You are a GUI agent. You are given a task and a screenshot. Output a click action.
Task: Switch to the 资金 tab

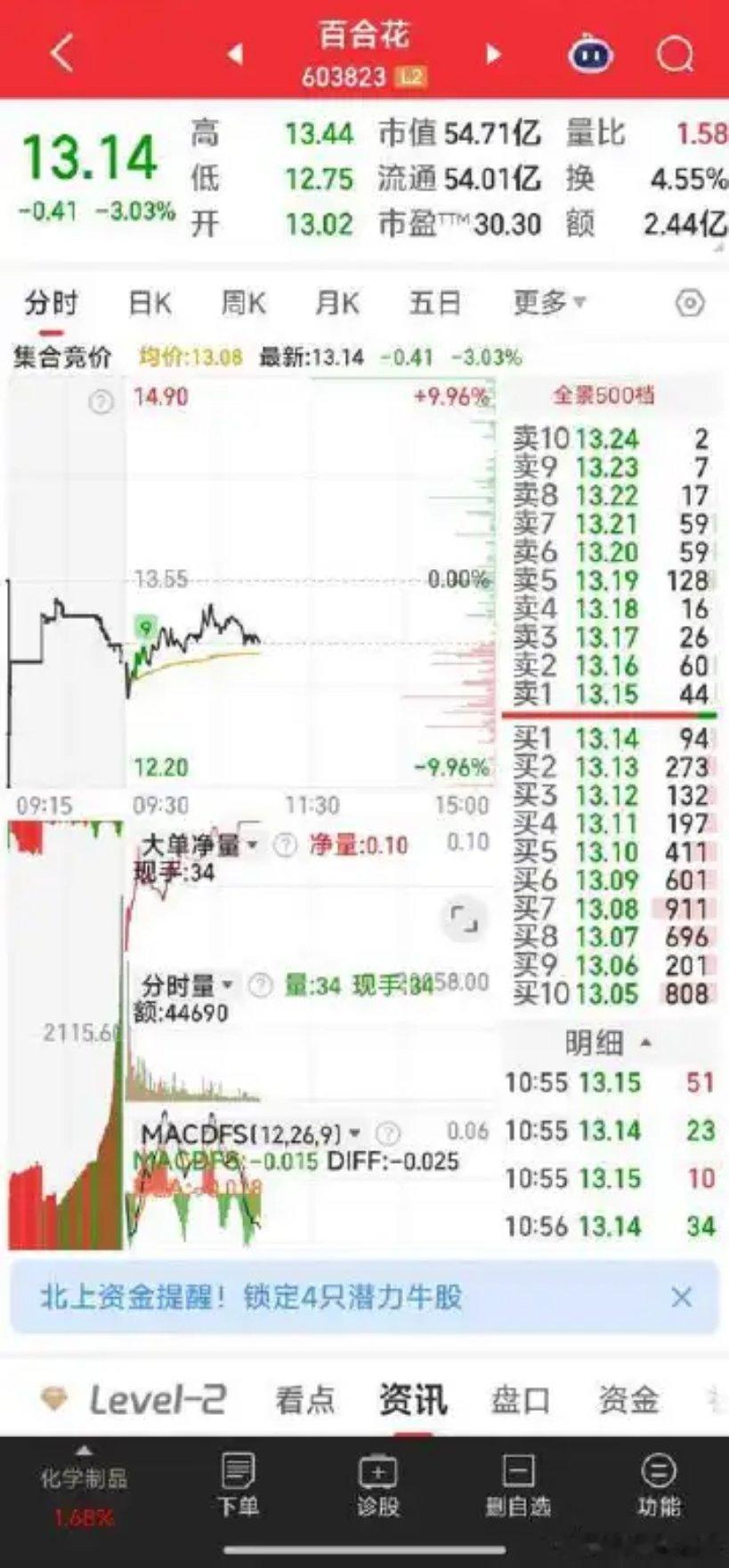tap(628, 1400)
